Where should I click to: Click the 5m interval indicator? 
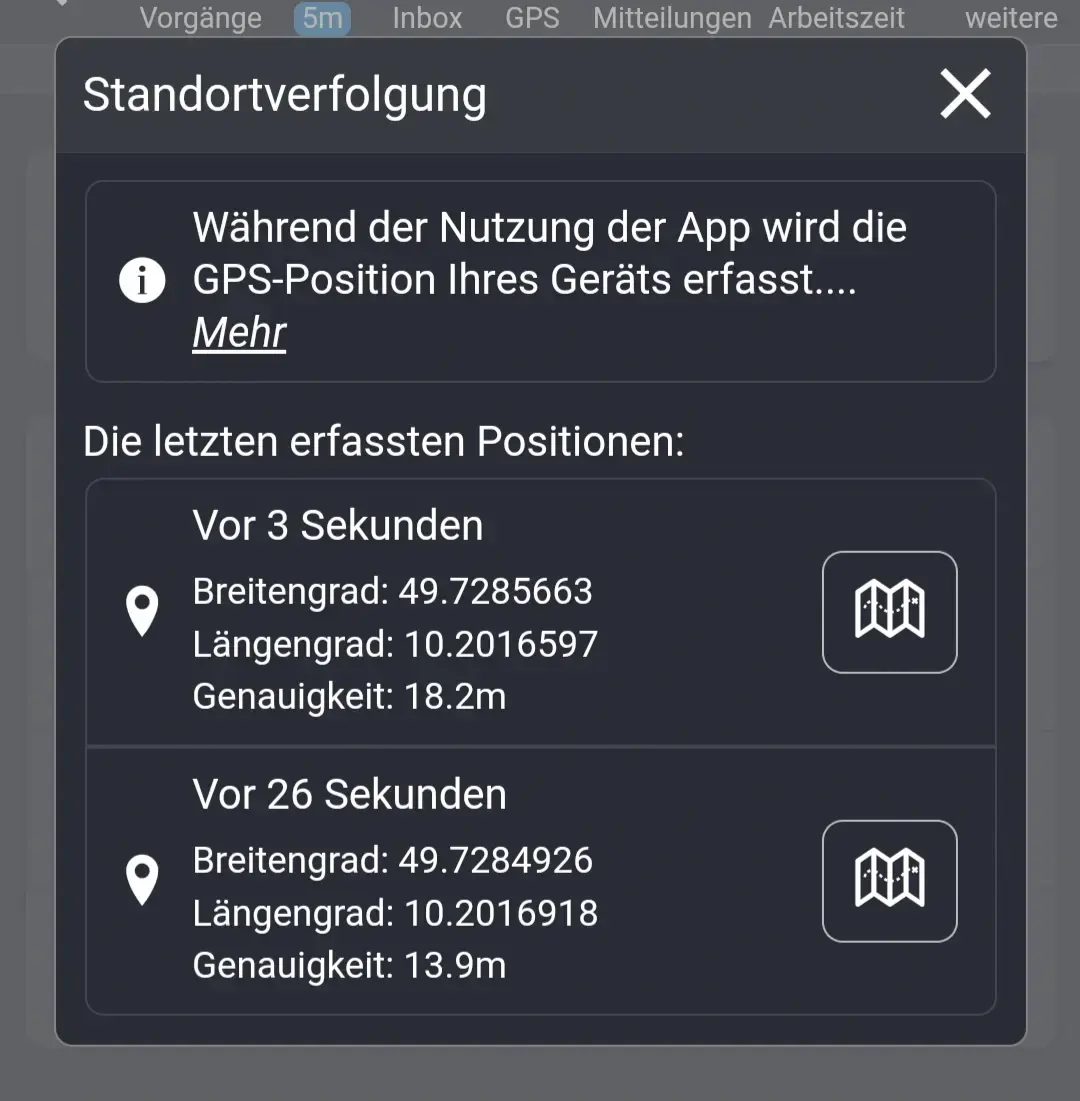[321, 17]
